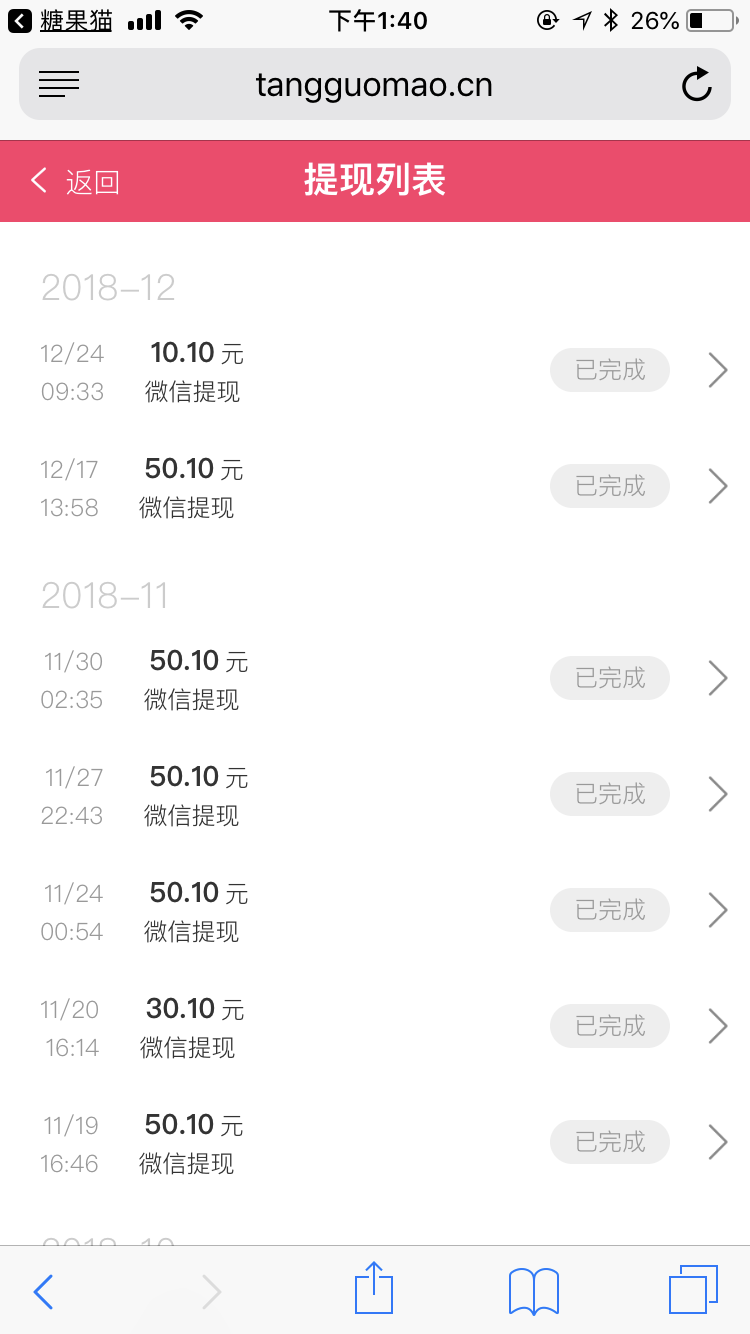Open Safari bookmarks
The width and height of the screenshot is (750, 1334).
pyautogui.click(x=534, y=1292)
